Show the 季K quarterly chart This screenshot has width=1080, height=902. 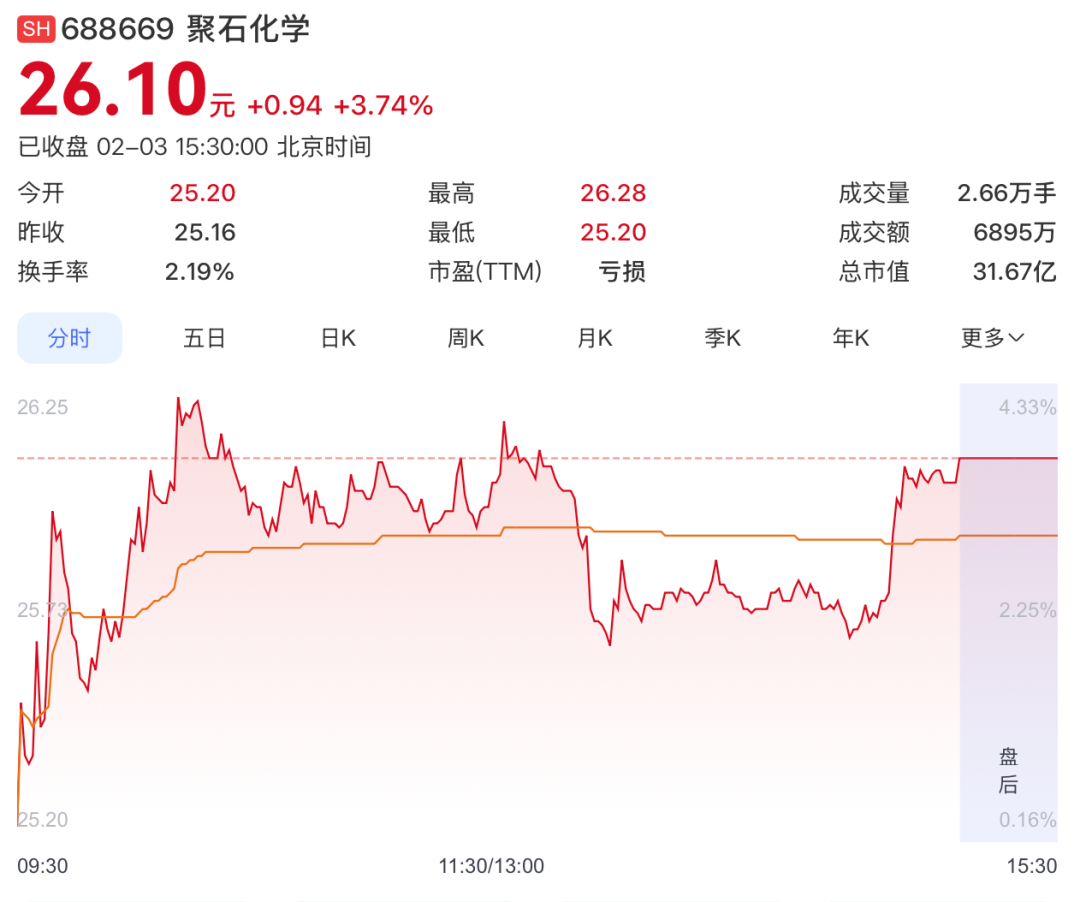tap(723, 338)
